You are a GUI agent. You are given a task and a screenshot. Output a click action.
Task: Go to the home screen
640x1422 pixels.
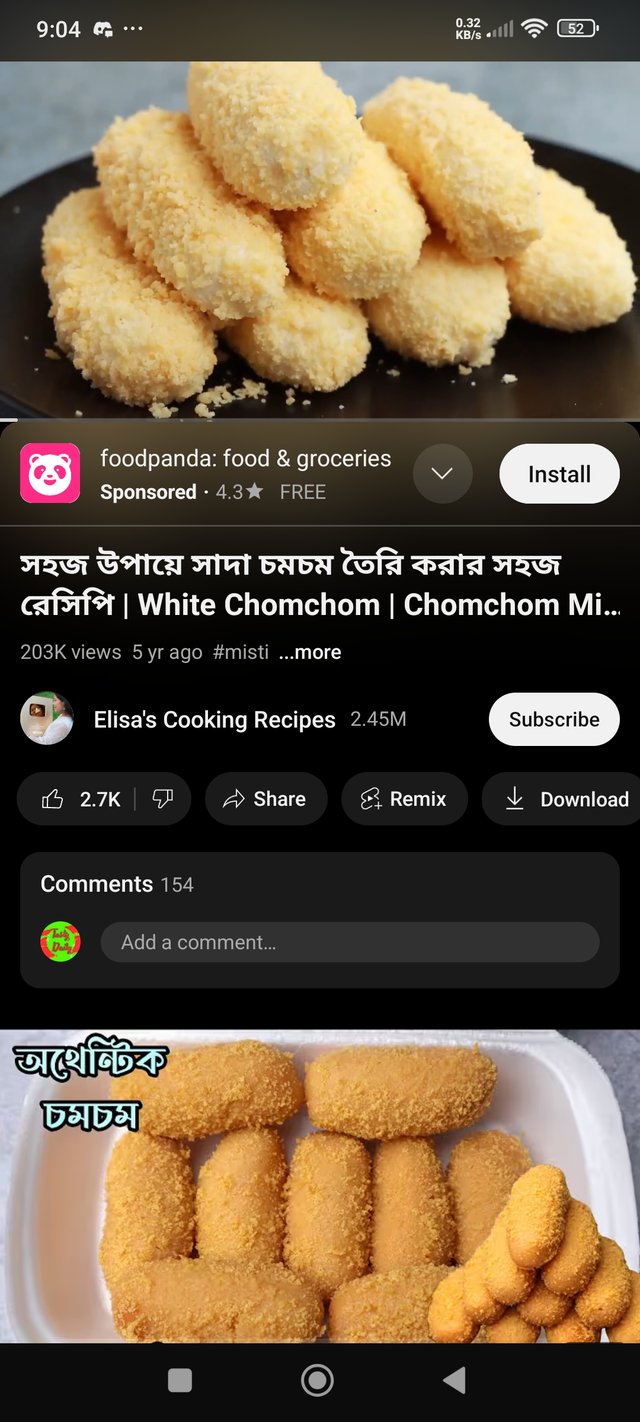click(317, 1381)
